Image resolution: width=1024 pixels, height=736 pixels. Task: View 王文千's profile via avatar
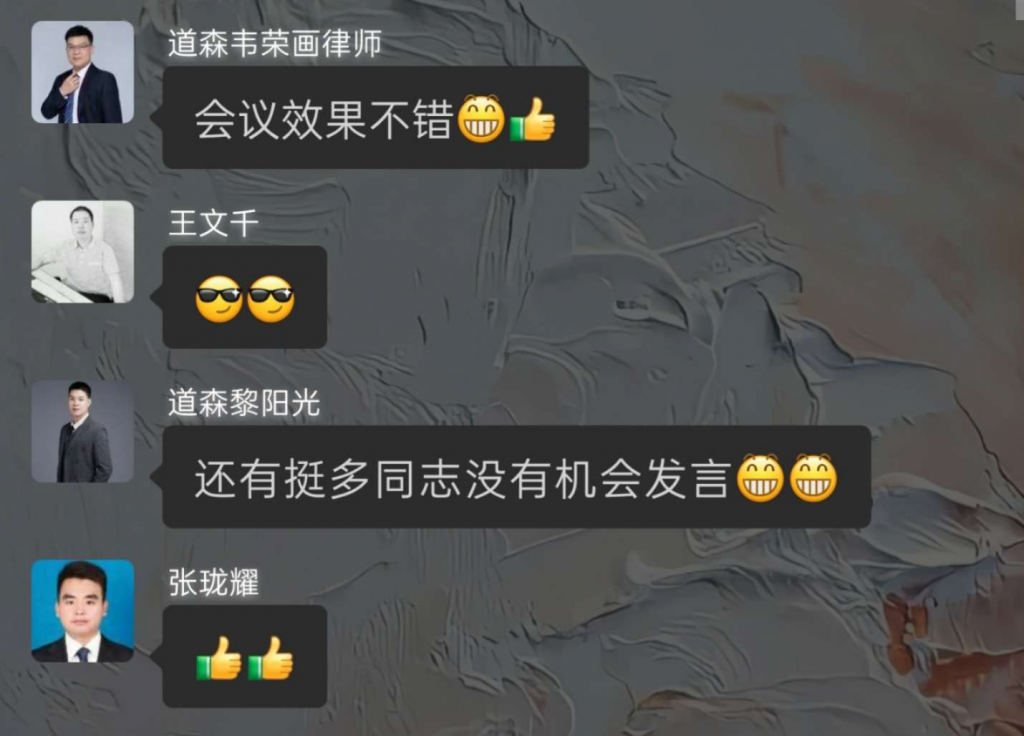(x=82, y=252)
